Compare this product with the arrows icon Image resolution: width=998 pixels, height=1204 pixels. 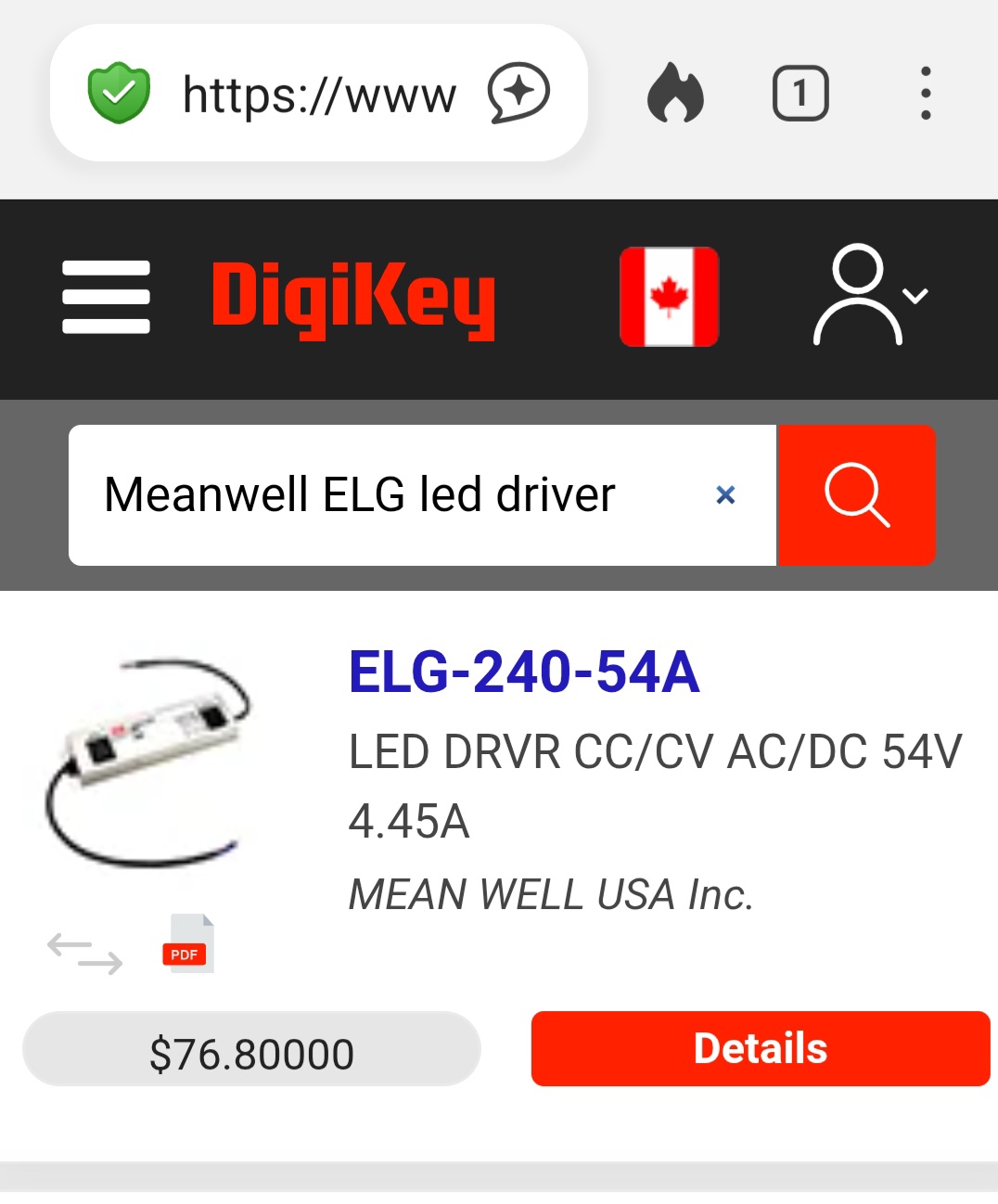(84, 954)
